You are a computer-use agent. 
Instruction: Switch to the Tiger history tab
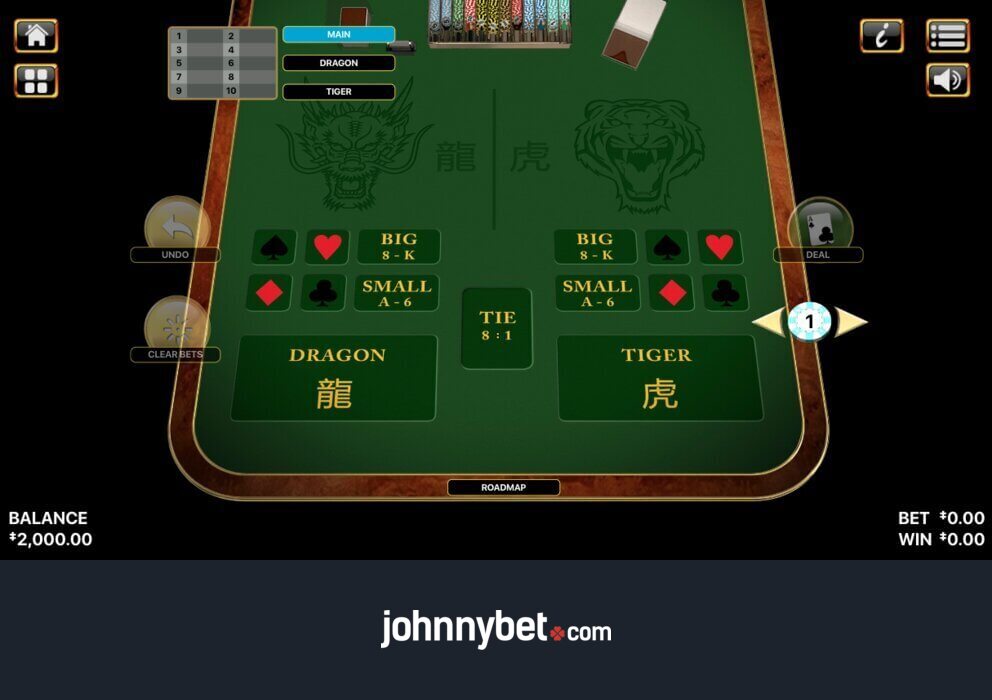[338, 92]
